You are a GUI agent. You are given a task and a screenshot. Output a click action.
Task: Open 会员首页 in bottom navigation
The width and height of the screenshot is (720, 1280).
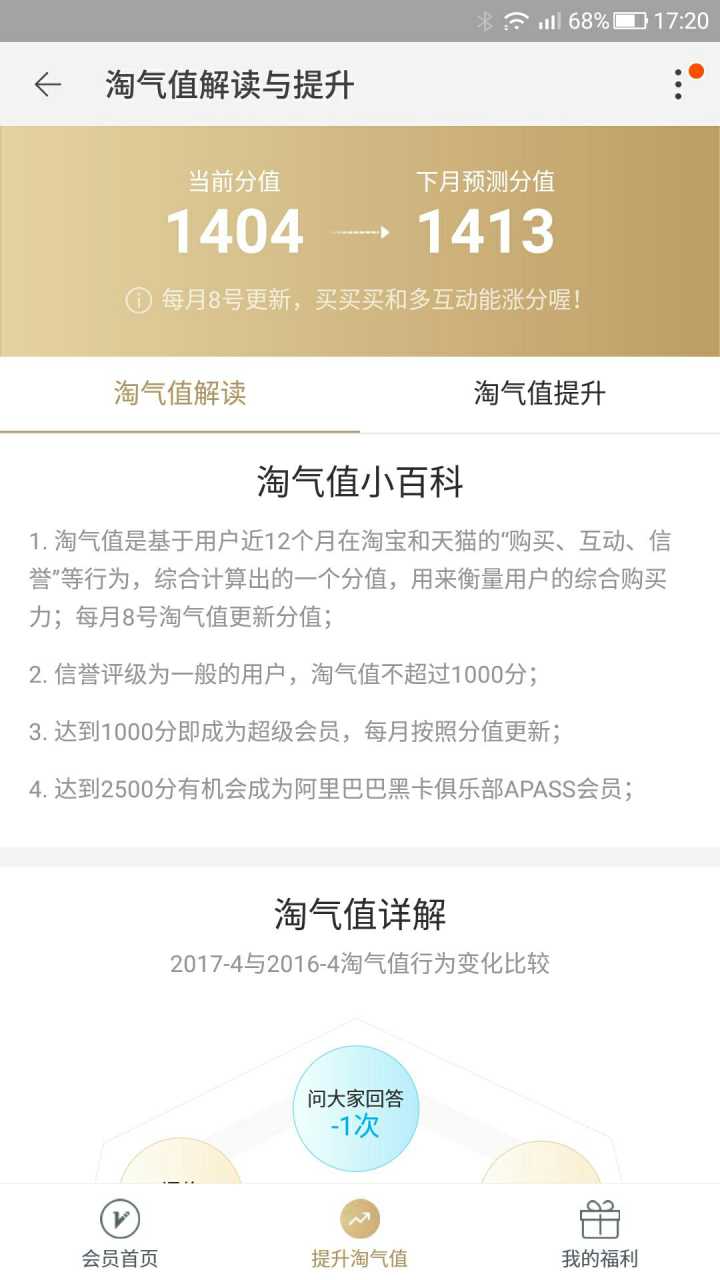120,1234
